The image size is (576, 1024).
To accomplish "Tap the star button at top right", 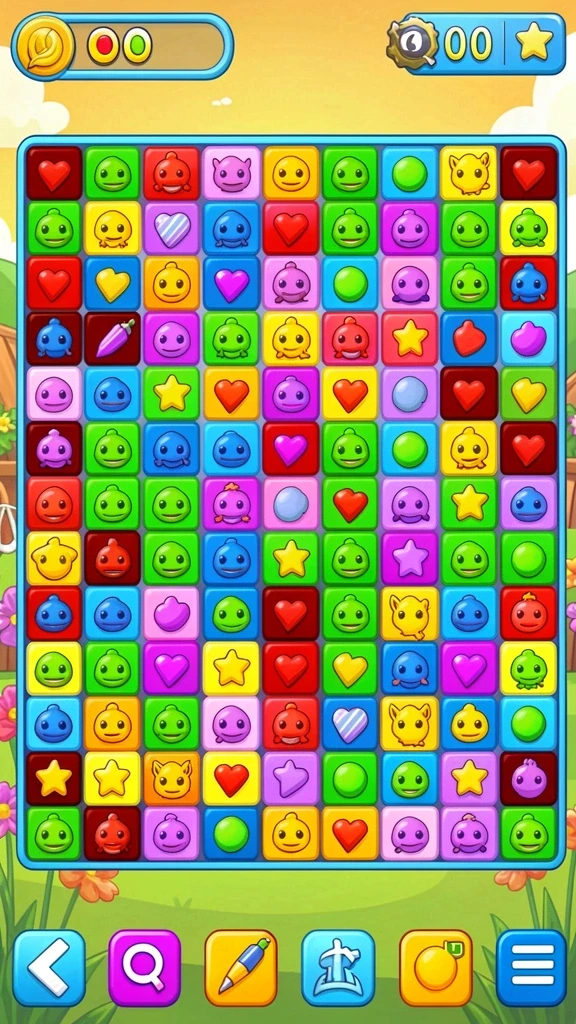I will [534, 44].
